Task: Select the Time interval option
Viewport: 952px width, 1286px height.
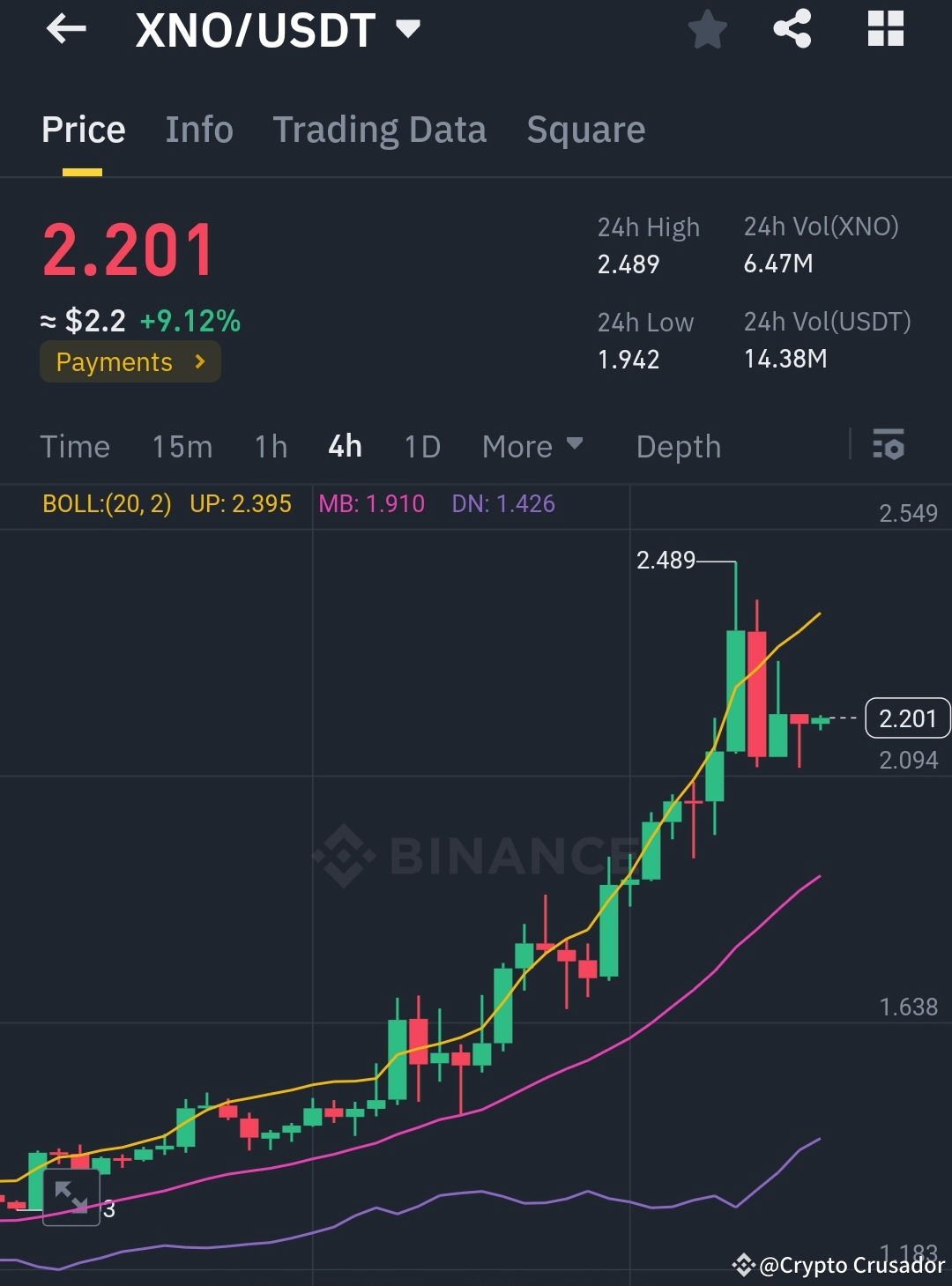Action: (x=75, y=446)
